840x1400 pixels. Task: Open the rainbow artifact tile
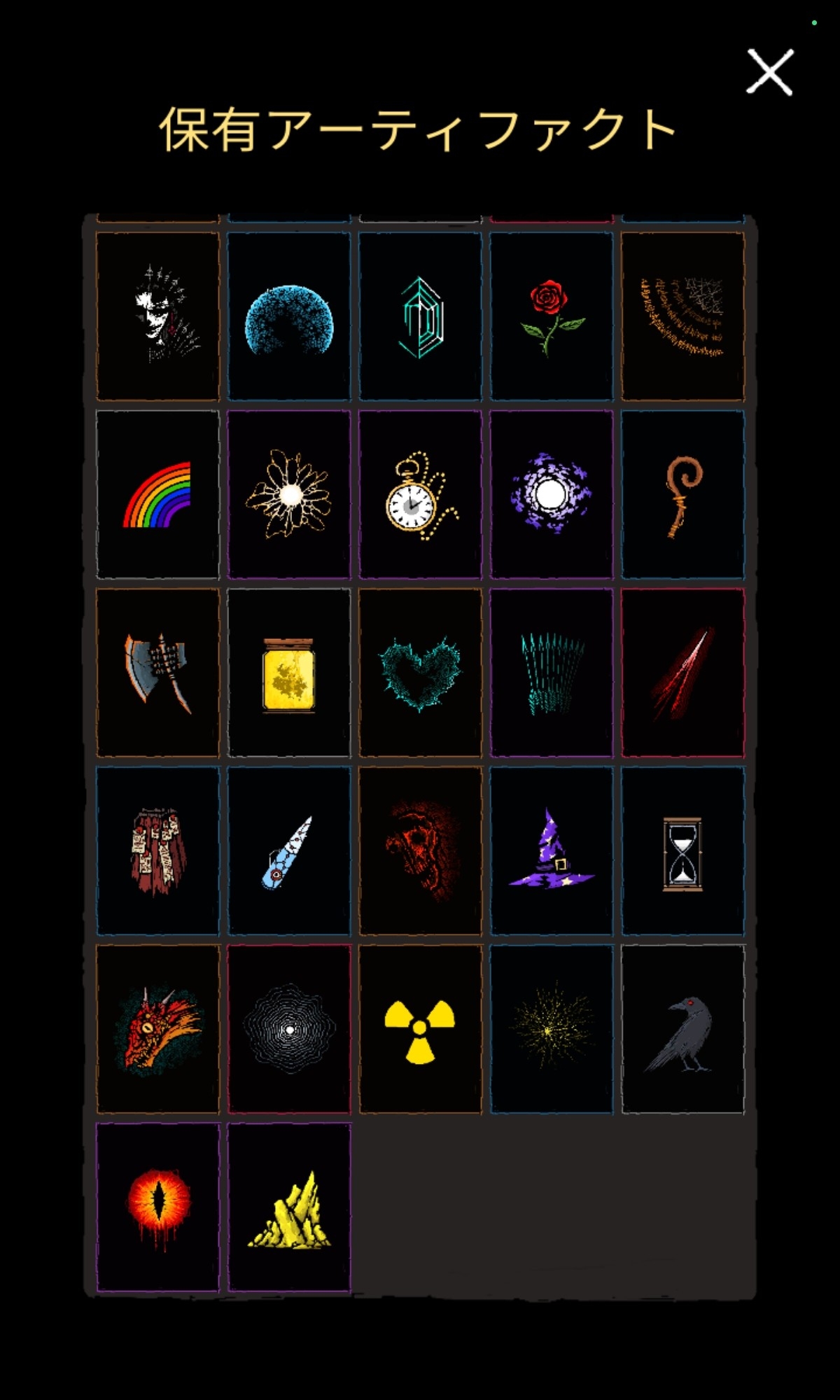157,495
